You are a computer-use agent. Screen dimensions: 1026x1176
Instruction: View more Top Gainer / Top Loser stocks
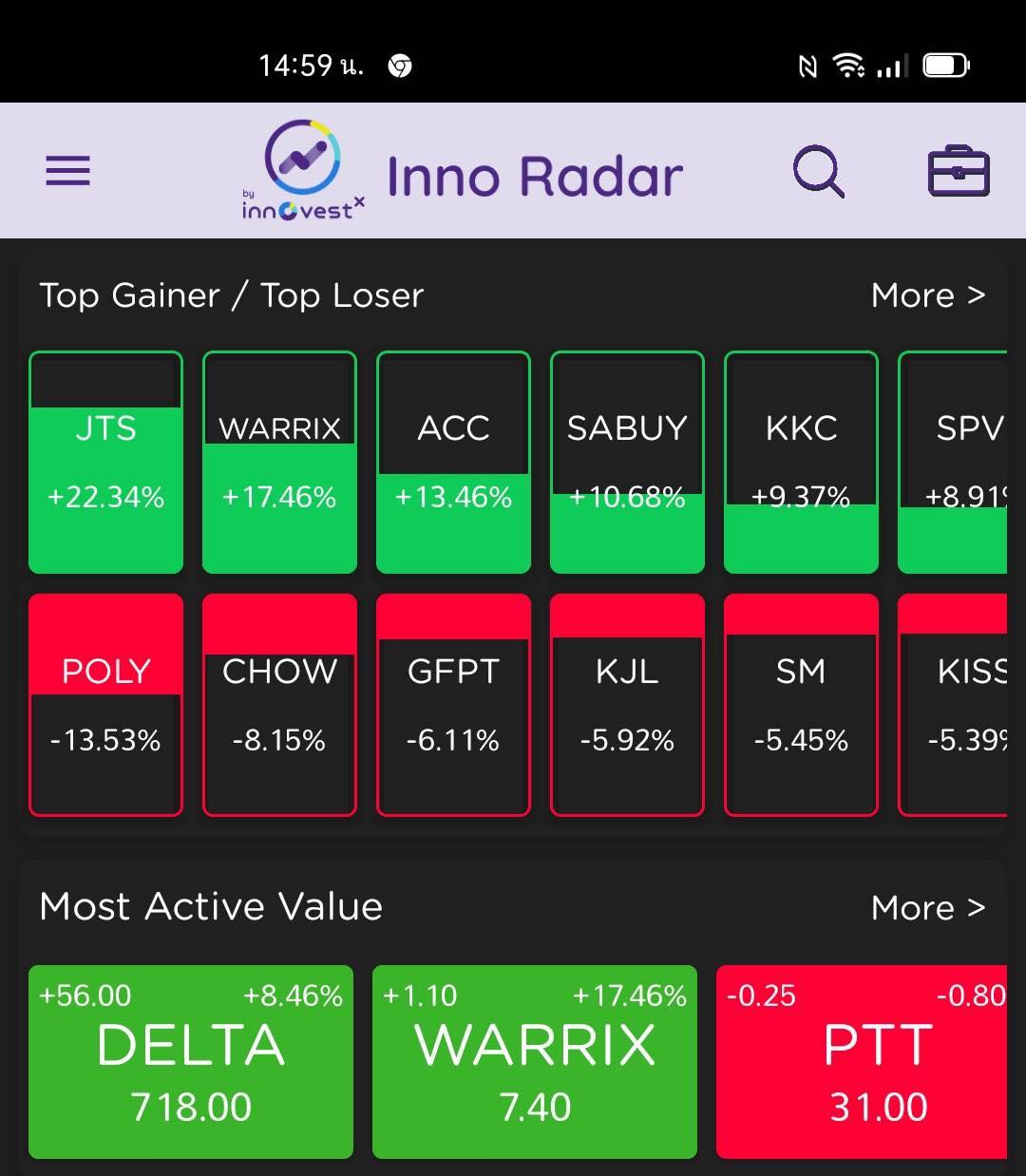point(927,295)
